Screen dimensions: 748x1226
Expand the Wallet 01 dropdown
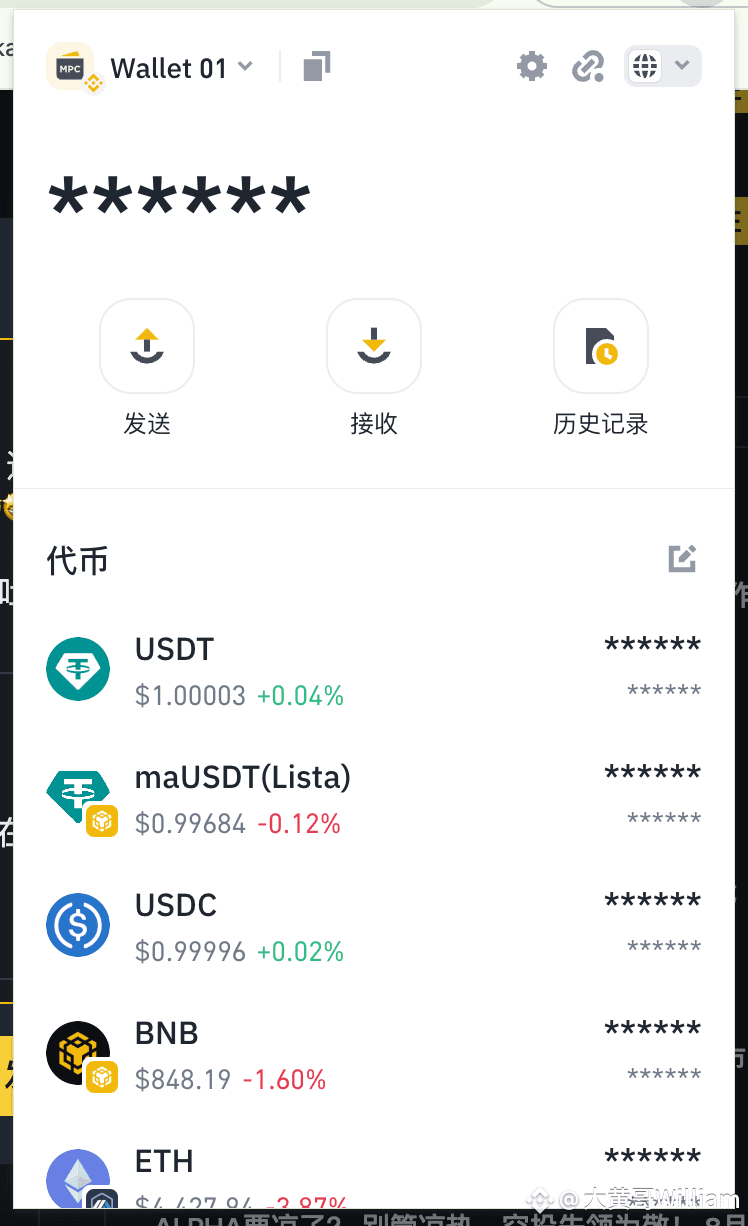click(245, 67)
